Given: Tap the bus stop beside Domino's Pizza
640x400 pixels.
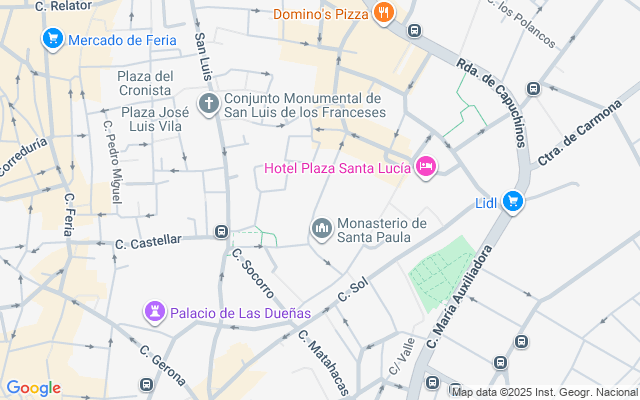Looking at the screenshot, I should pos(415,31).
